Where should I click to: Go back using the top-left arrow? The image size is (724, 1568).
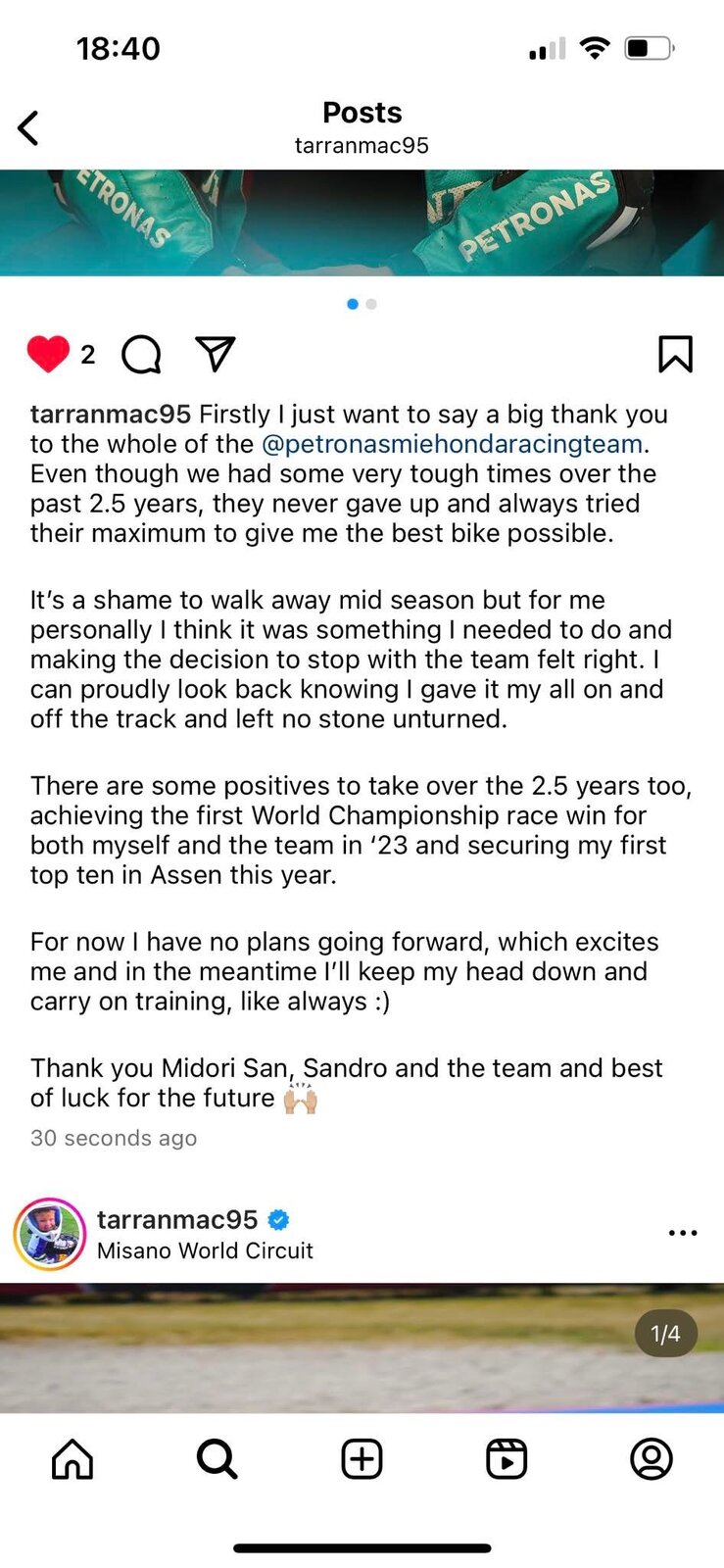click(x=28, y=128)
